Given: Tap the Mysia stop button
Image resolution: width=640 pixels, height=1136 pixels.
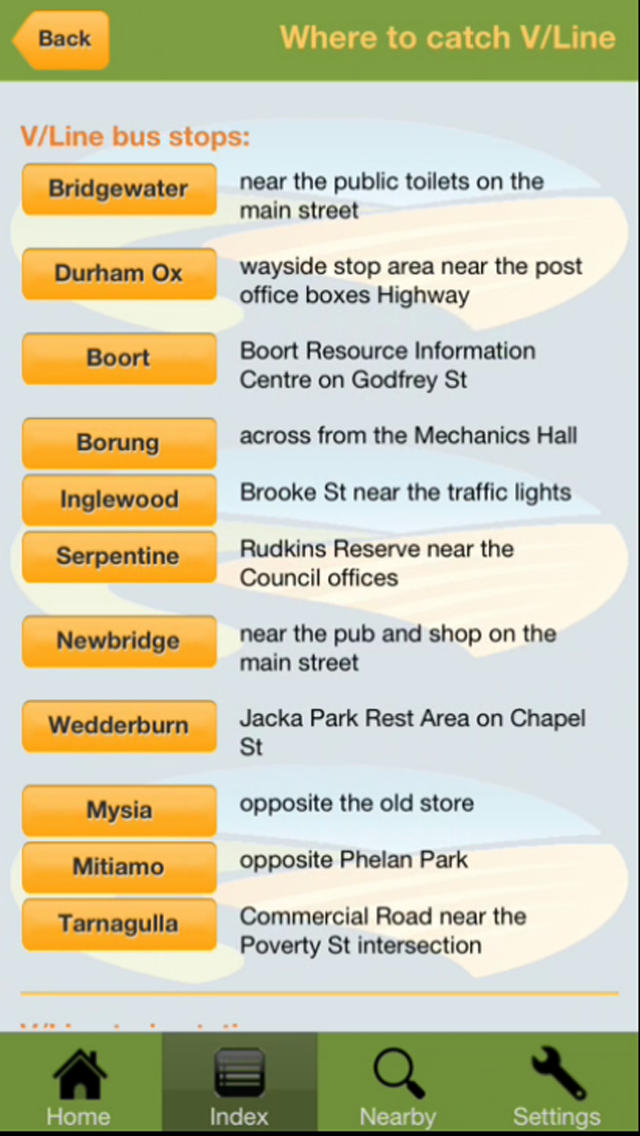Looking at the screenshot, I should pyautogui.click(x=119, y=810).
